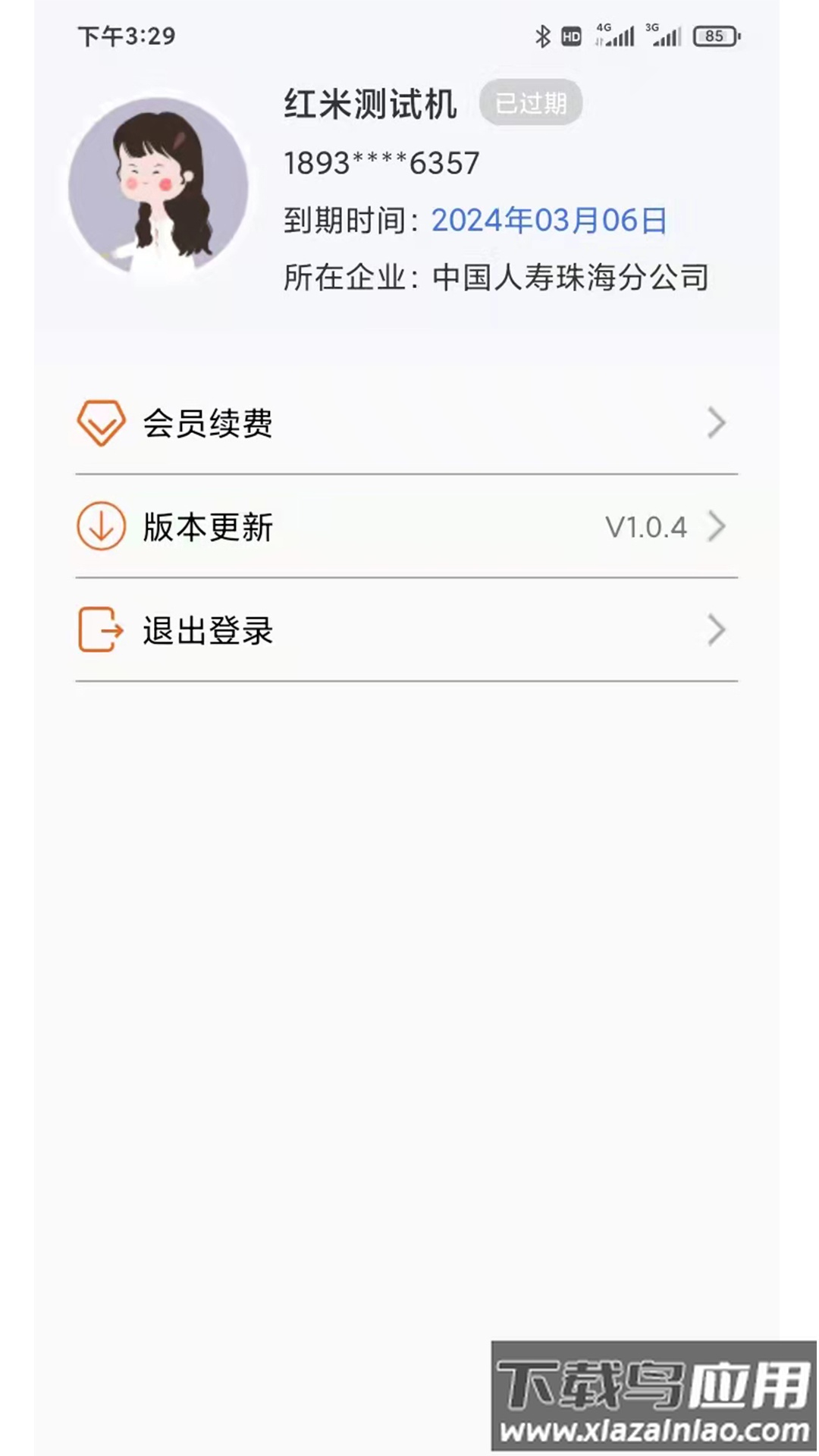
Task: Click the expiry date 2024年03月06日 link
Action: 548,221
